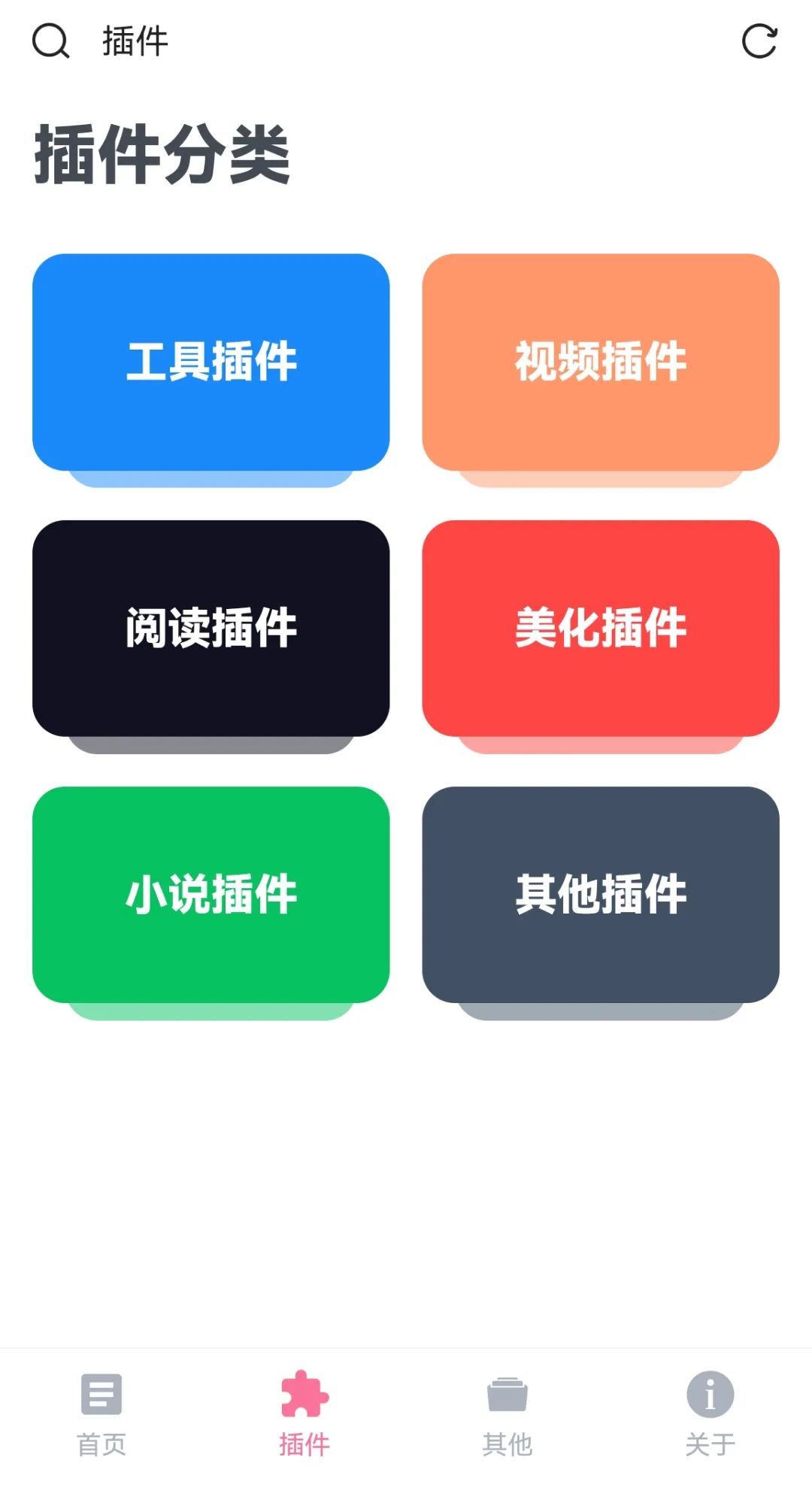The height and width of the screenshot is (1500, 812).
Task: Tap the search magnifier icon
Action: (50, 41)
